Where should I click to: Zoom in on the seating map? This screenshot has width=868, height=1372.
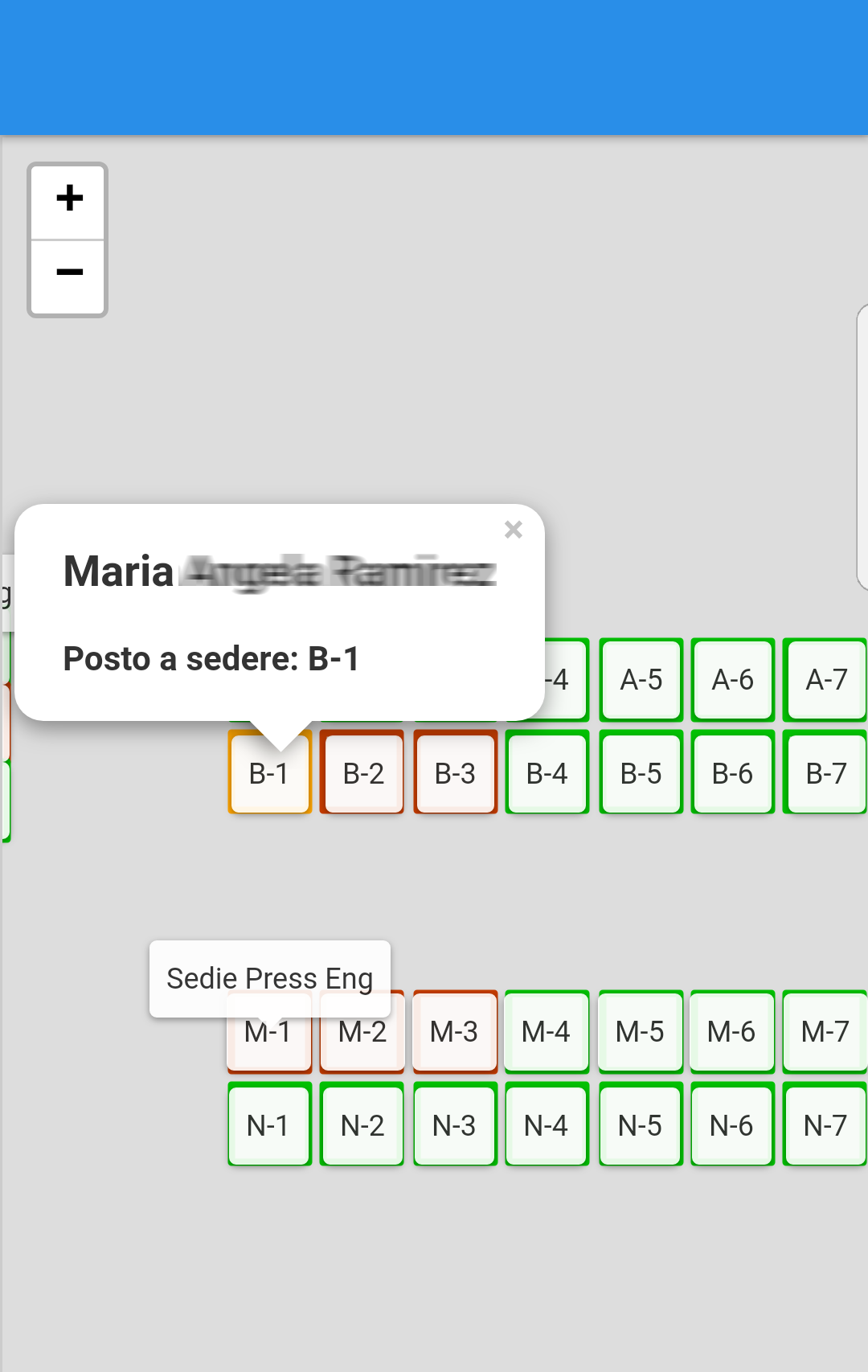click(x=68, y=199)
